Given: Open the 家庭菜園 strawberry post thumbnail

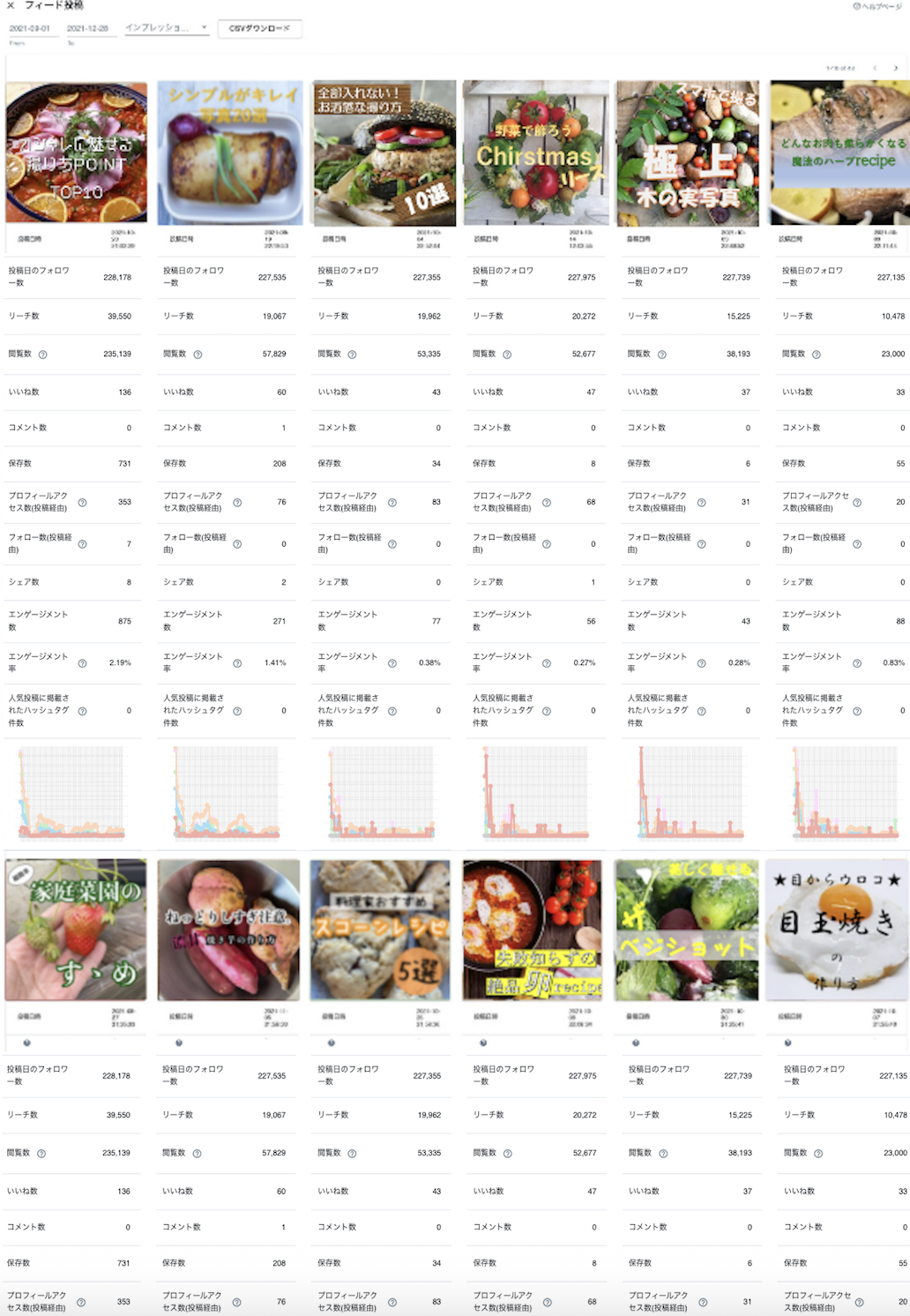Looking at the screenshot, I should (77, 928).
